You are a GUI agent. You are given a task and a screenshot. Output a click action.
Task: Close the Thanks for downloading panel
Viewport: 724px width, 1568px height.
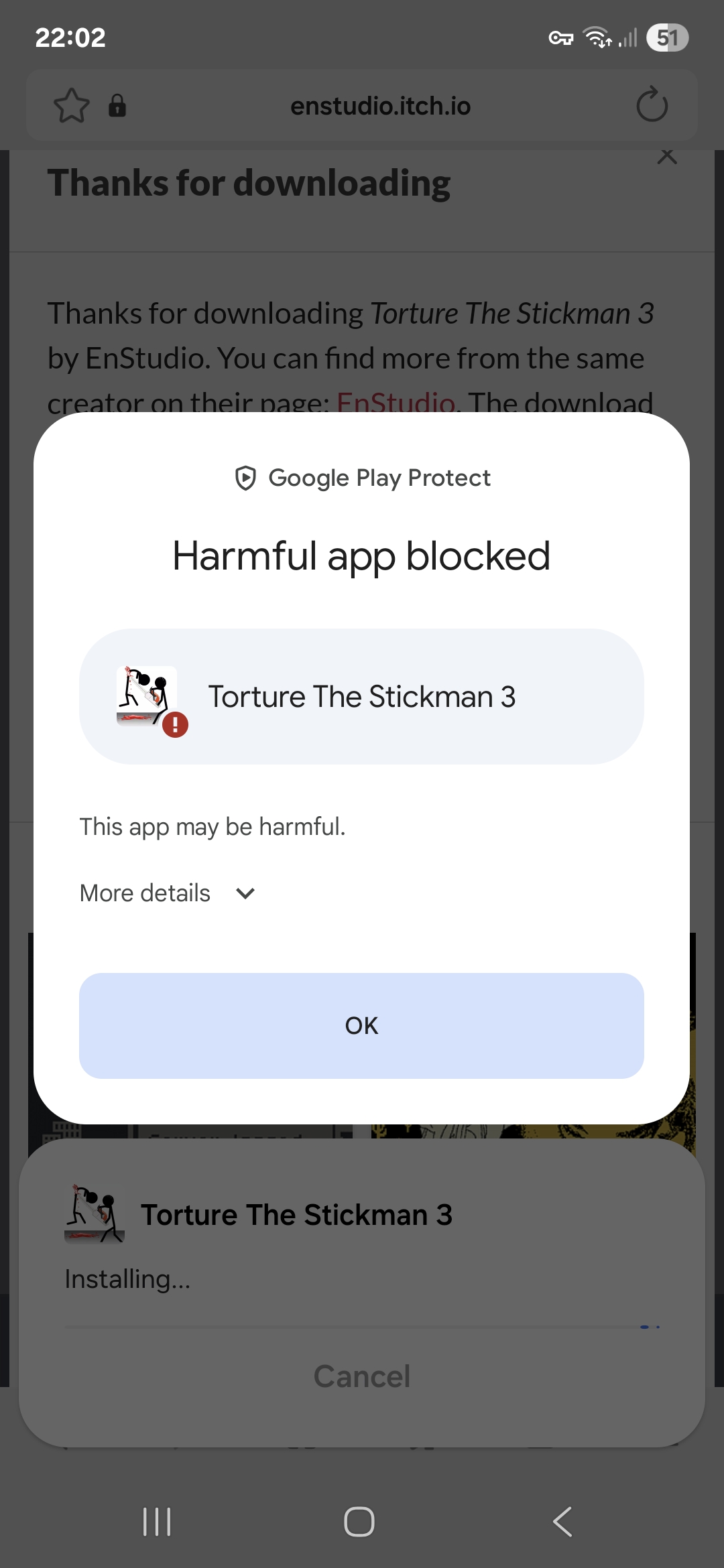(x=666, y=157)
